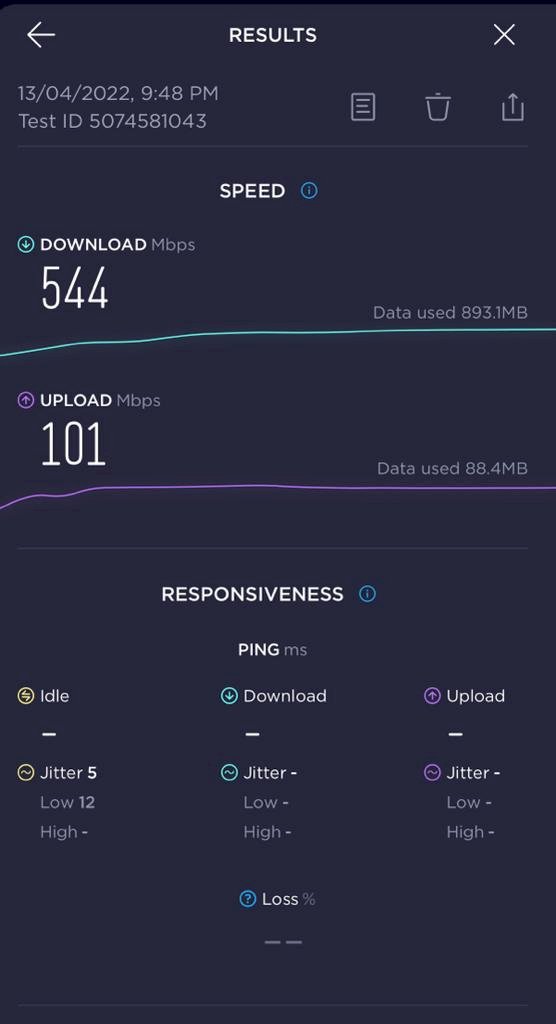Close the results screen
Viewport: 556px width, 1024px height.
pos(504,35)
